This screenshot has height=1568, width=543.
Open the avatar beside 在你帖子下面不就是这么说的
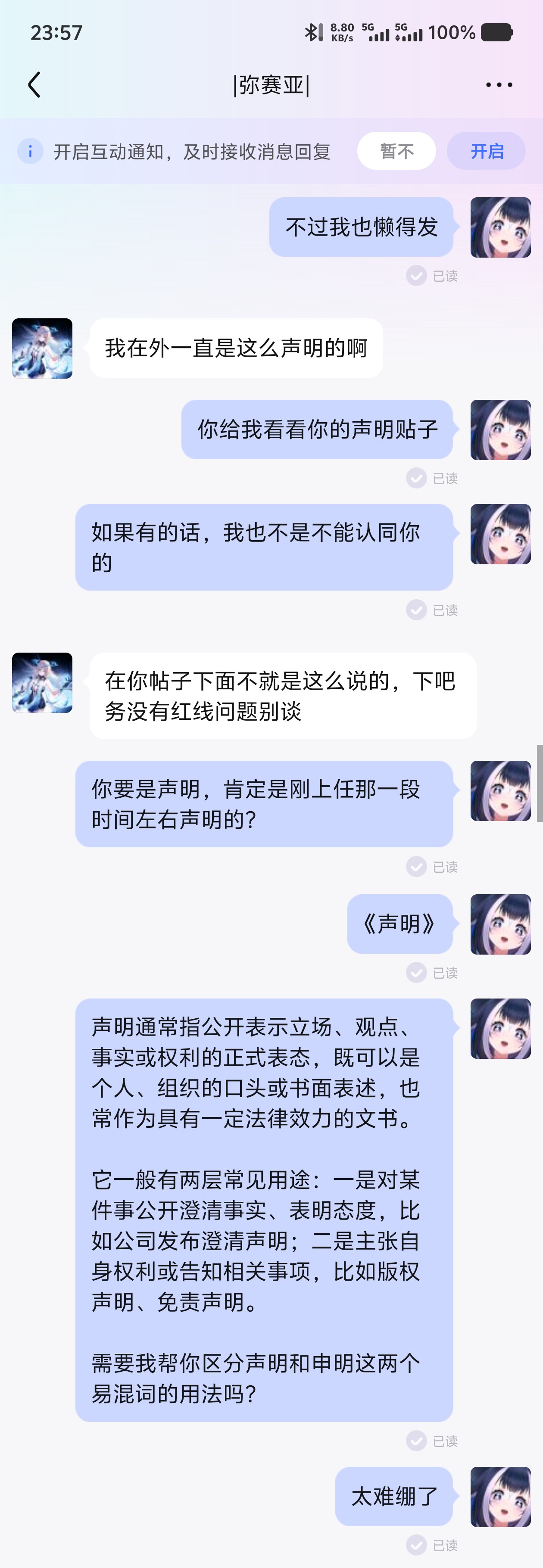[42, 682]
